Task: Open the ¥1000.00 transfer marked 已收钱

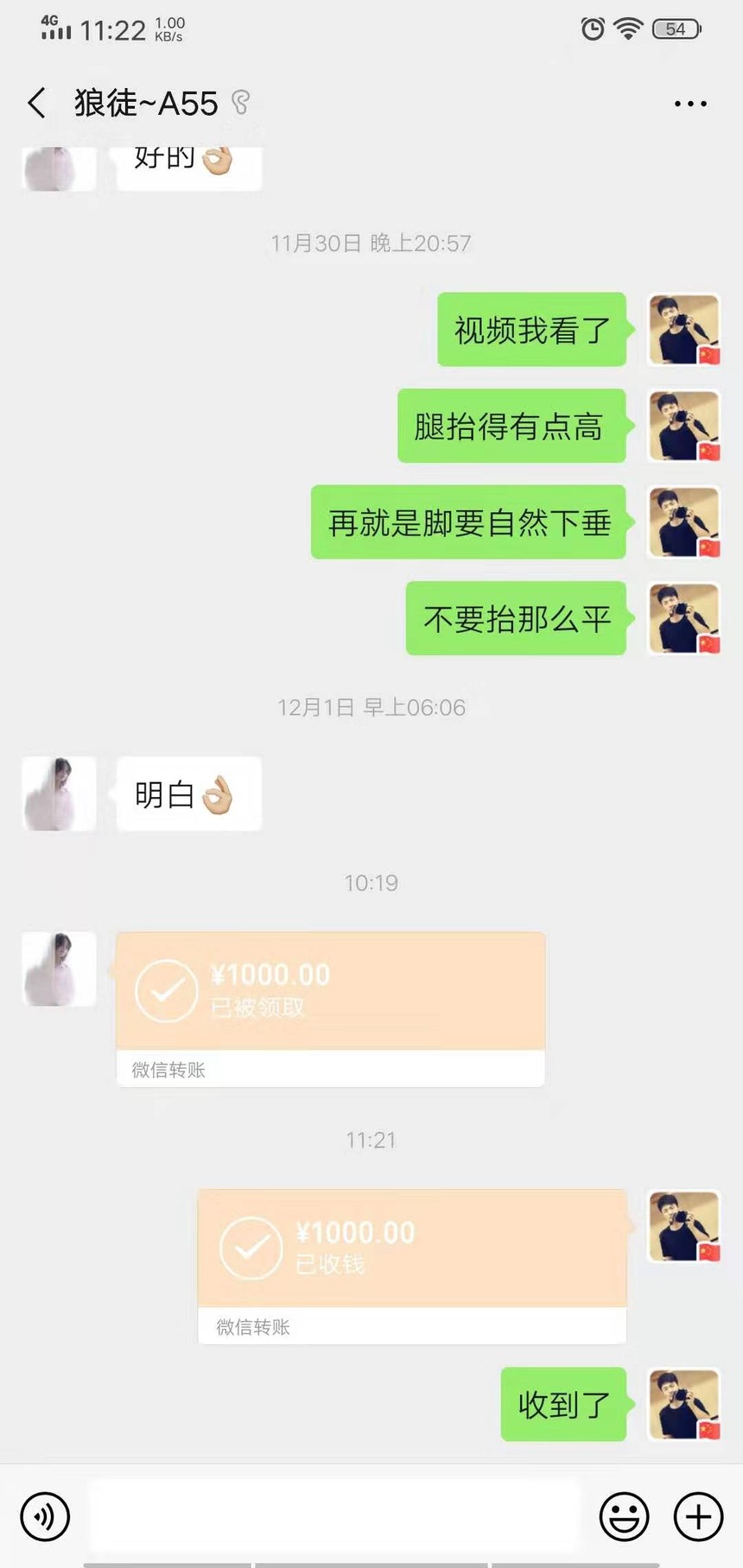Action: 412,1266
